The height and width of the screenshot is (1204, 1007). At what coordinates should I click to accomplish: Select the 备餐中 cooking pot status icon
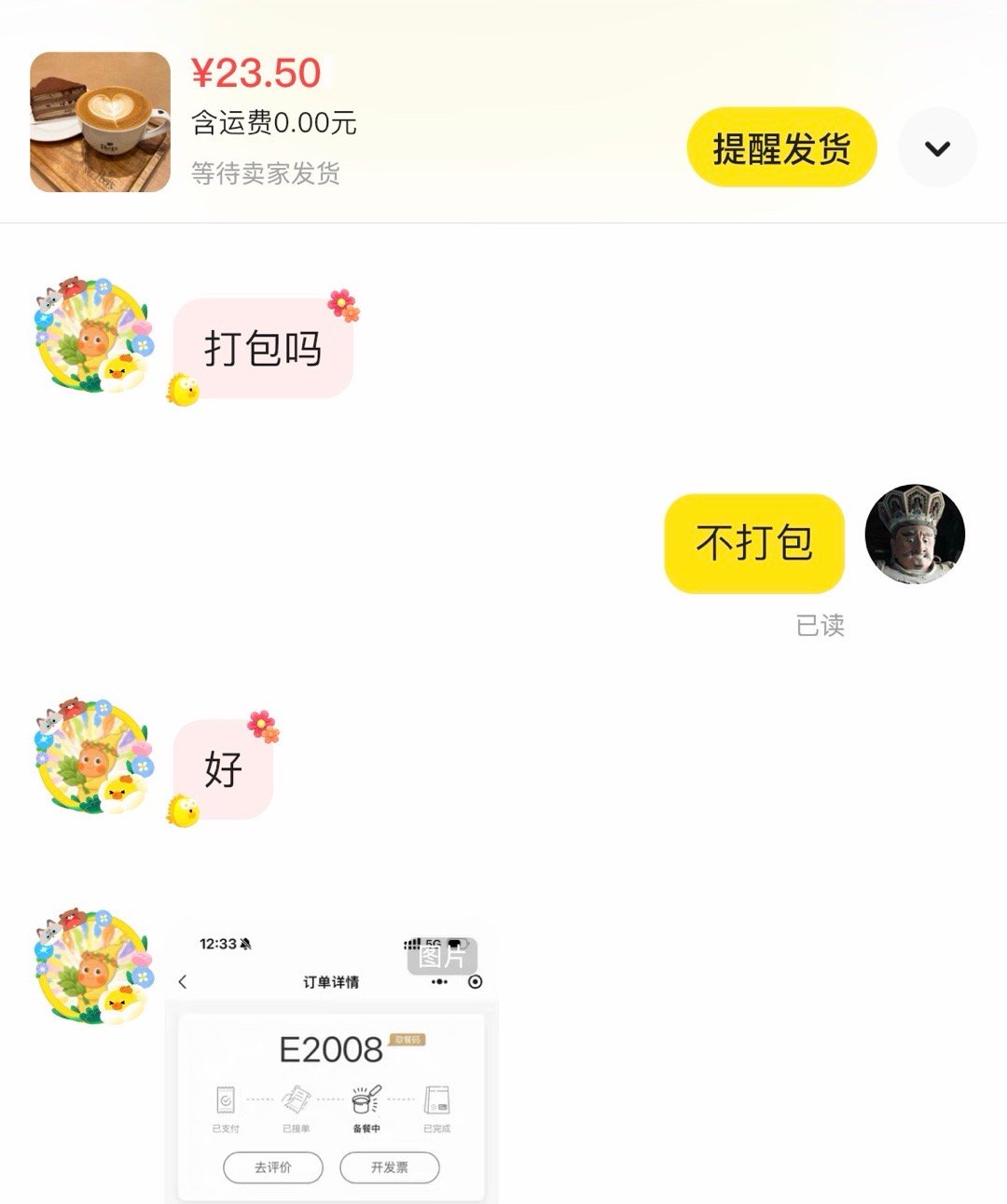coord(364,1100)
